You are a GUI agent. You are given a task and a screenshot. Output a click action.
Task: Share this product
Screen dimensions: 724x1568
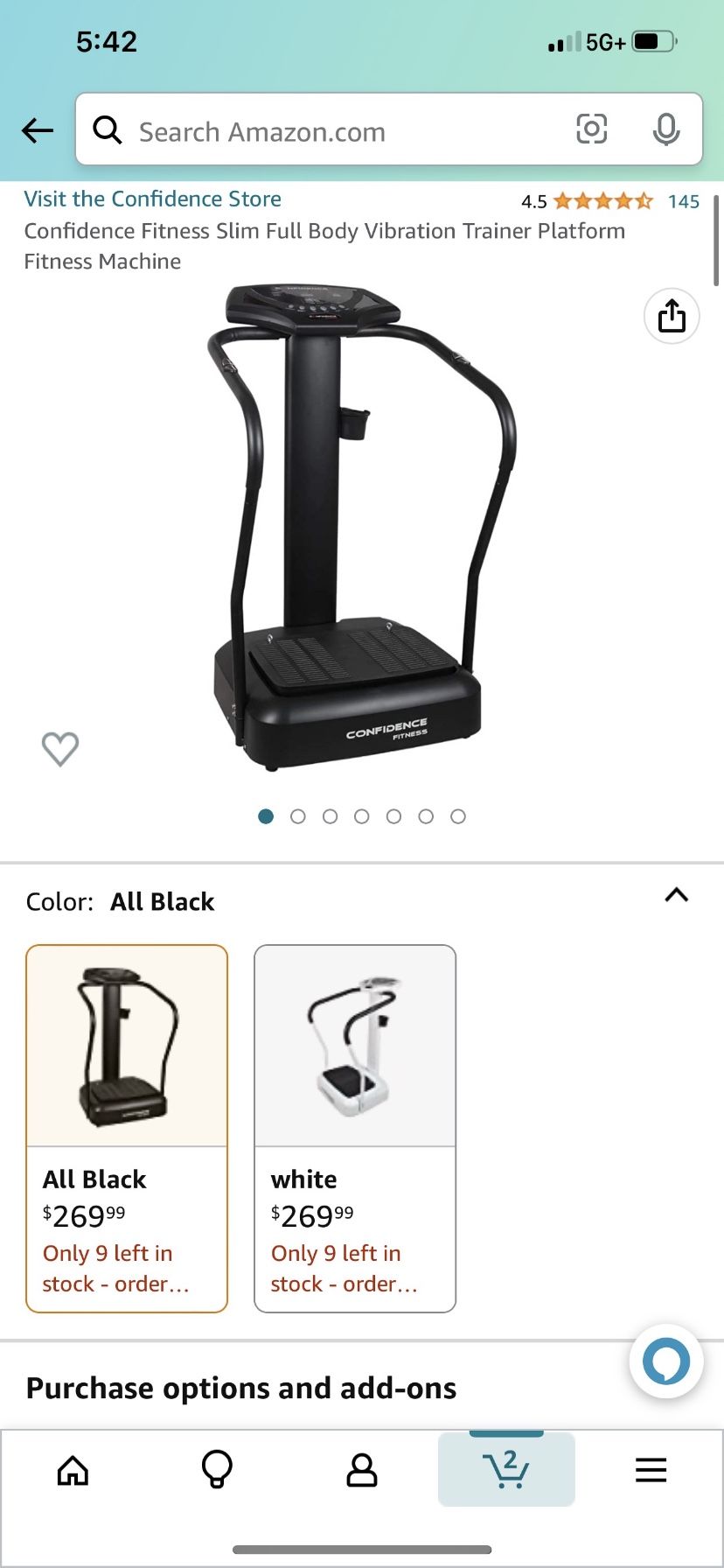pyautogui.click(x=672, y=316)
